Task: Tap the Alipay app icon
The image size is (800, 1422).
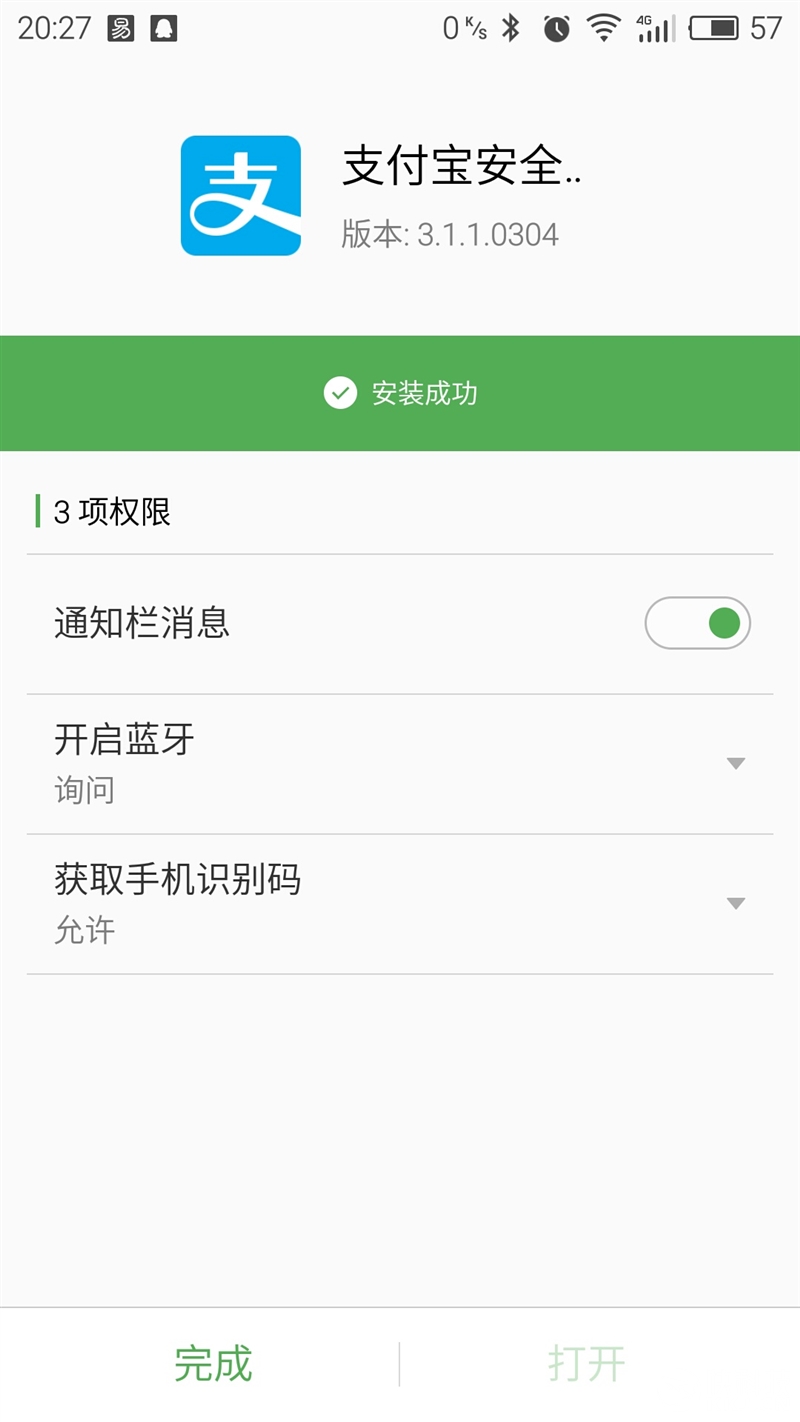Action: click(x=240, y=196)
